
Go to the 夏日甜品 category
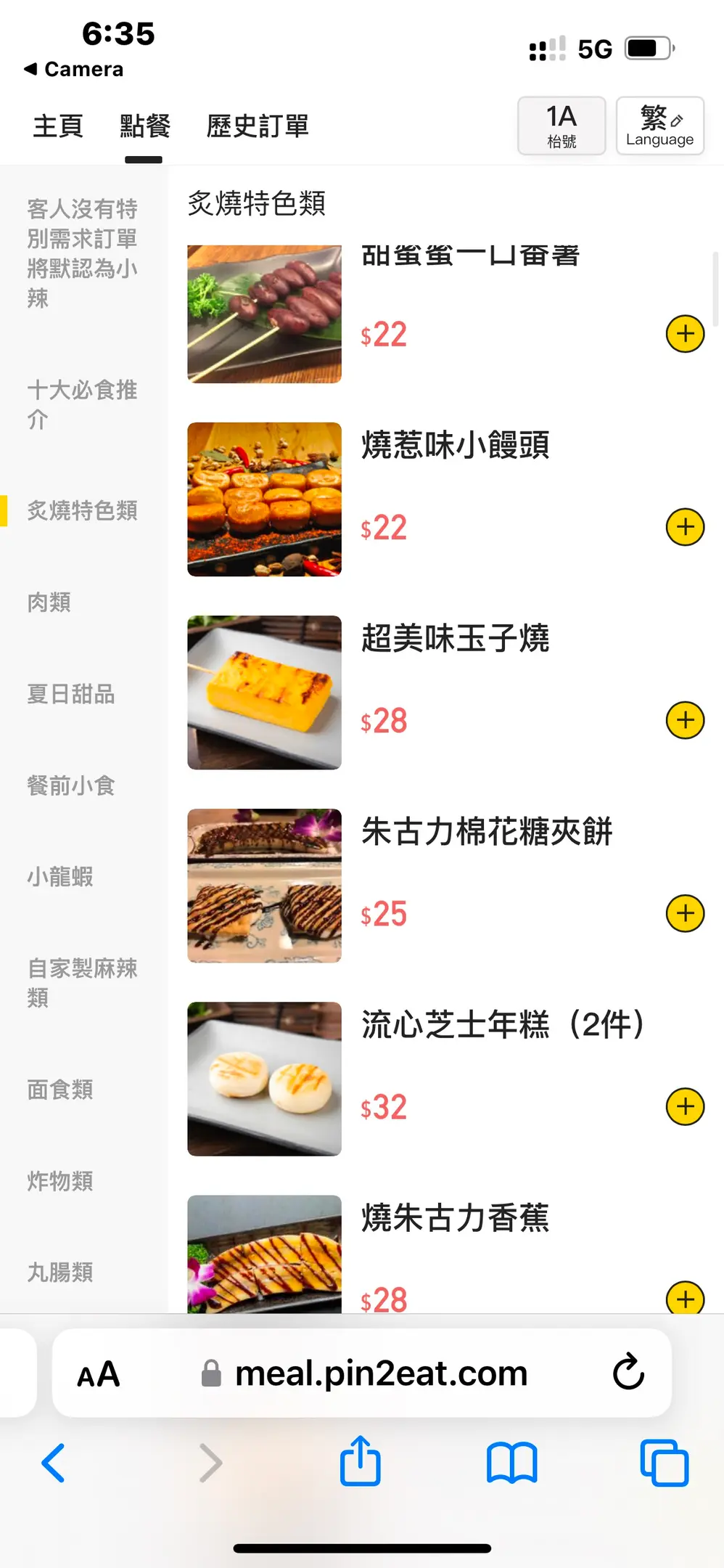point(71,694)
